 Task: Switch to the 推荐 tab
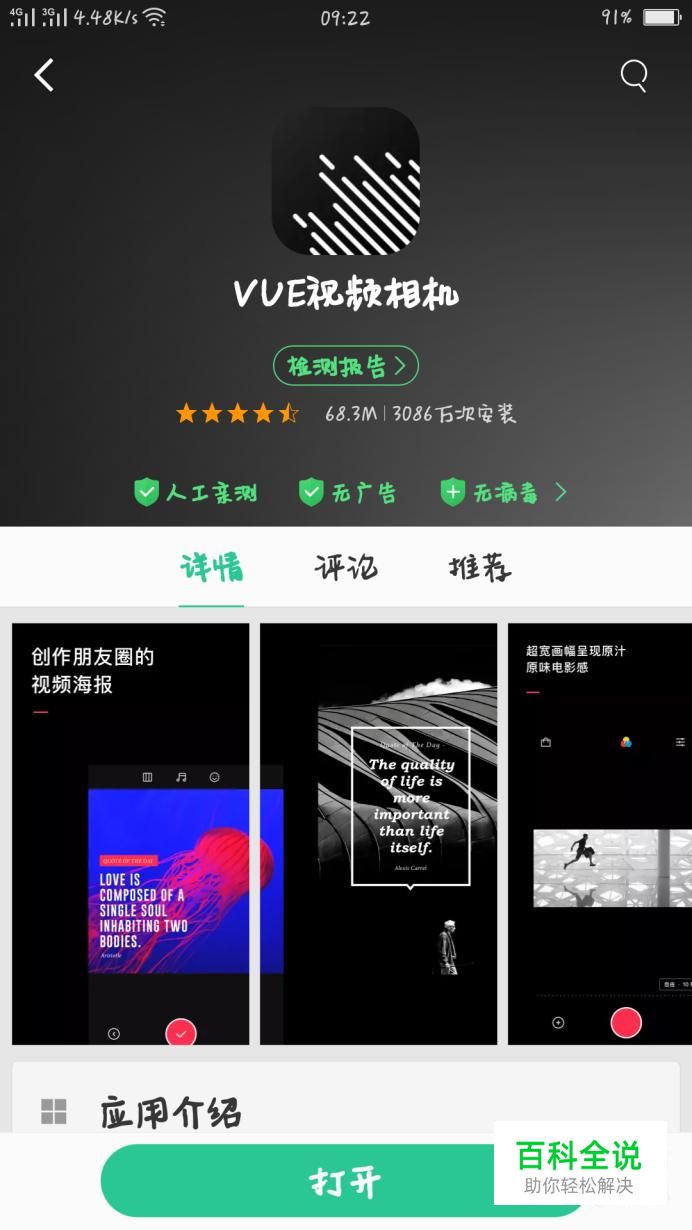coord(480,567)
